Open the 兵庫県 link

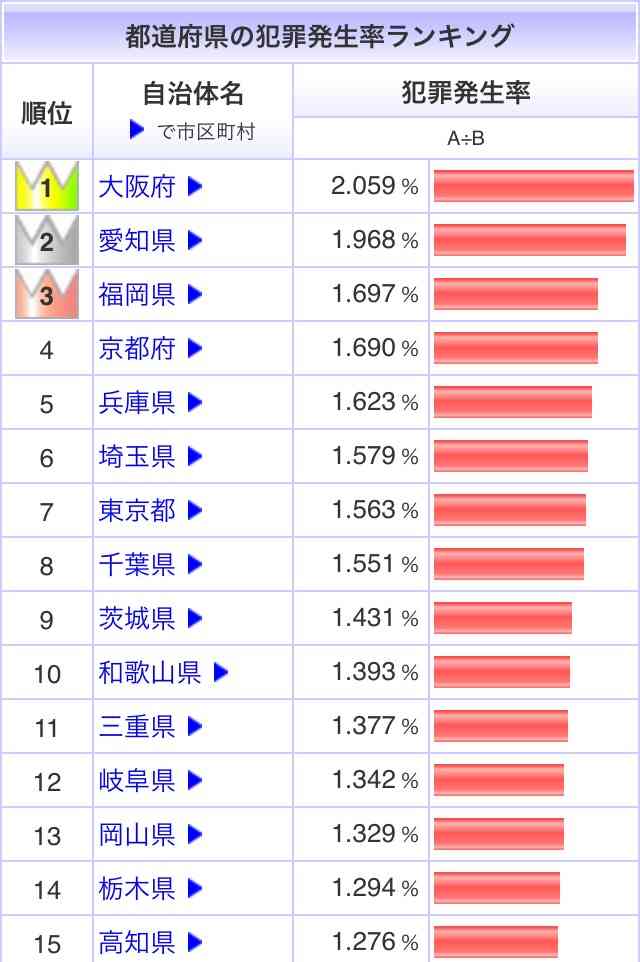click(137, 402)
